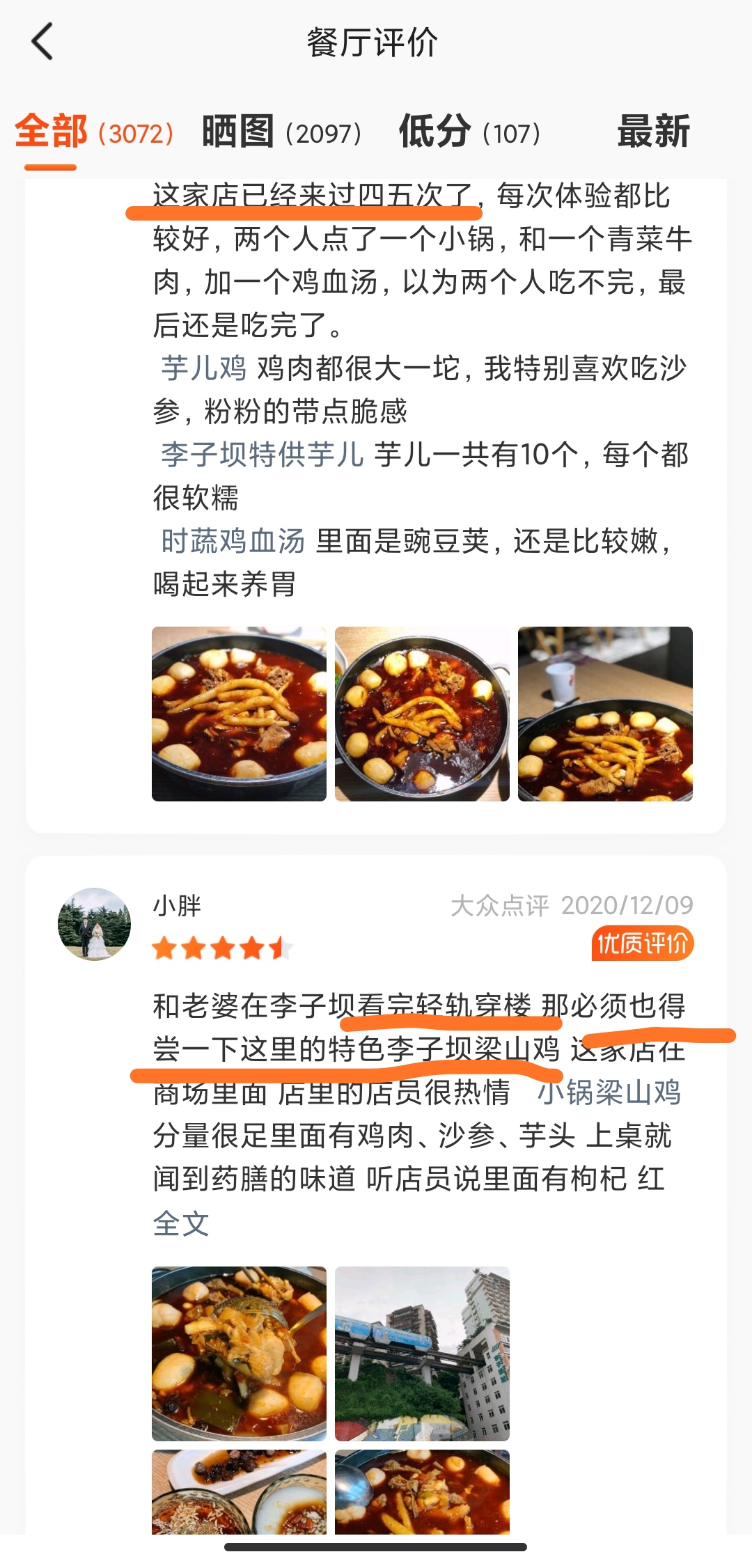The height and width of the screenshot is (1568, 752).
Task: Switch to the 晒图 (2097) tab
Action: (x=281, y=132)
